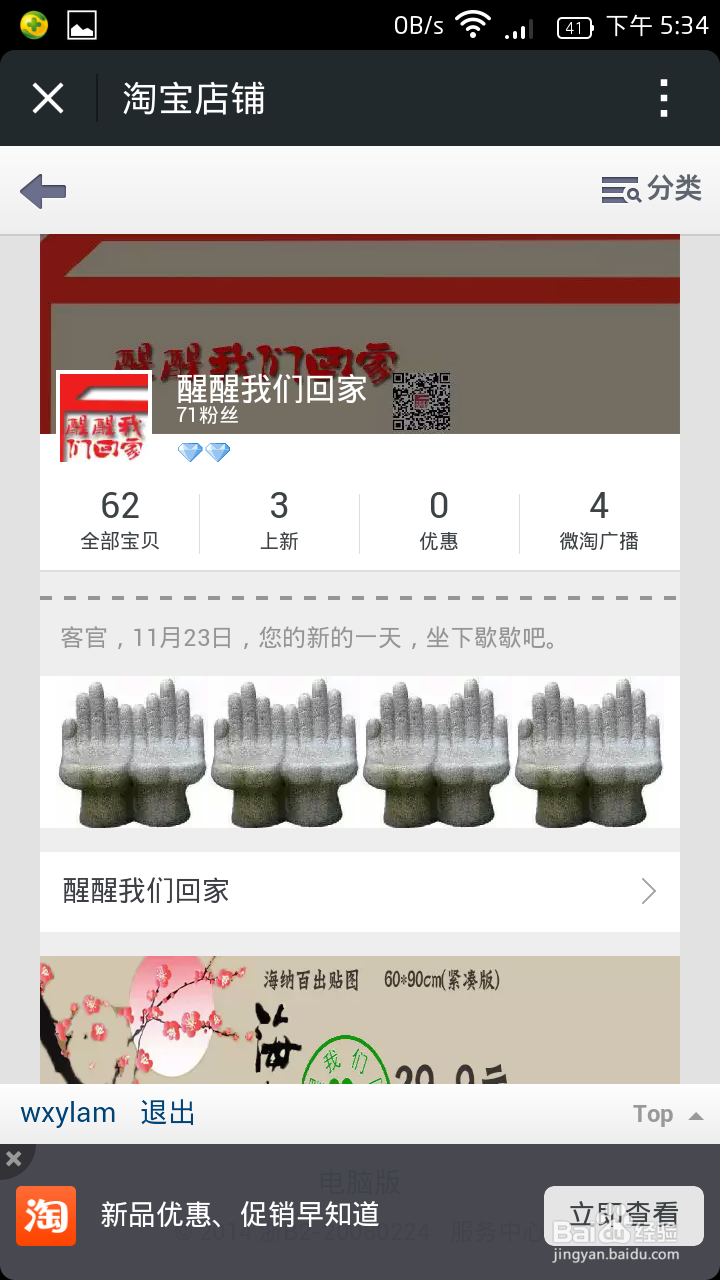Dismiss the promotion banner with the X
The width and height of the screenshot is (720, 1280).
click(14, 1157)
